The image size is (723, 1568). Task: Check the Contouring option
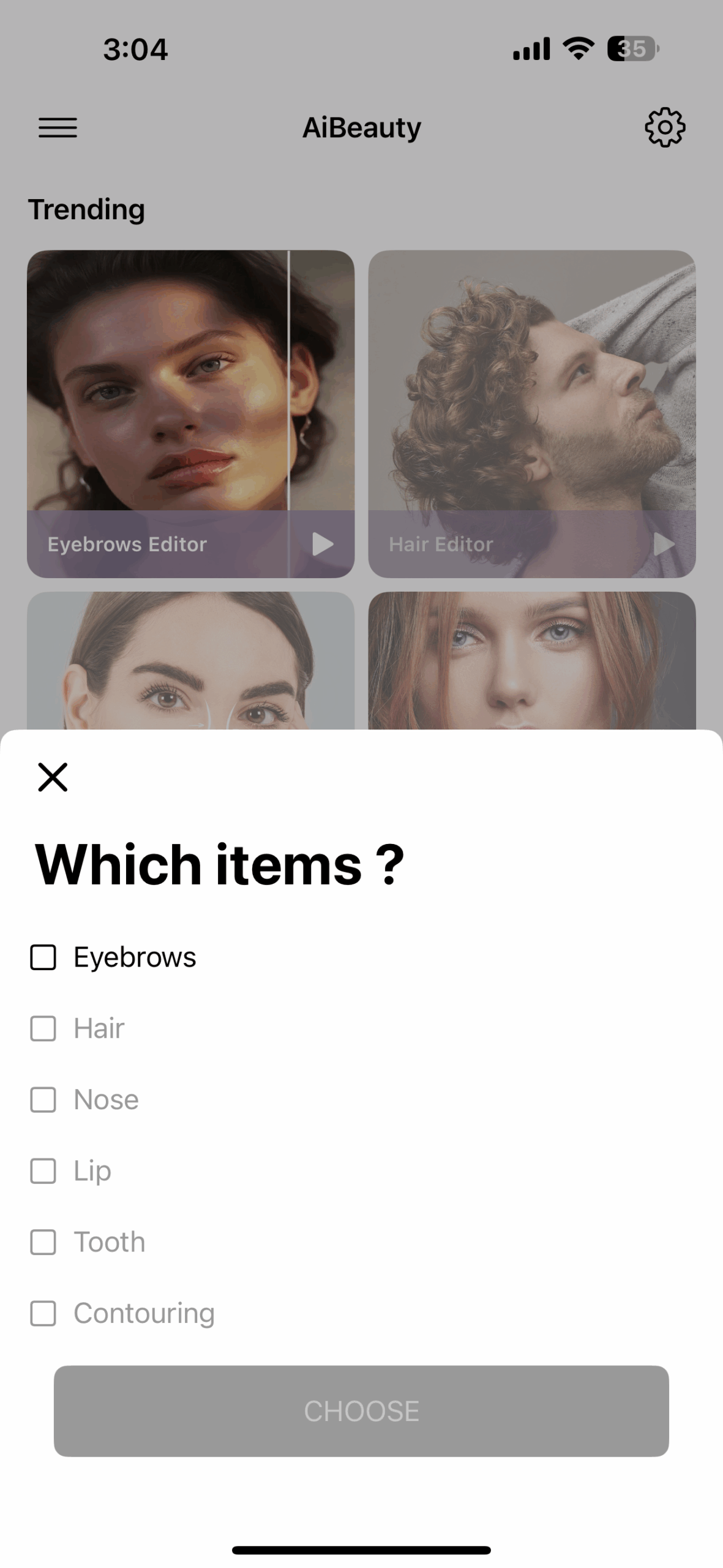tap(43, 1313)
